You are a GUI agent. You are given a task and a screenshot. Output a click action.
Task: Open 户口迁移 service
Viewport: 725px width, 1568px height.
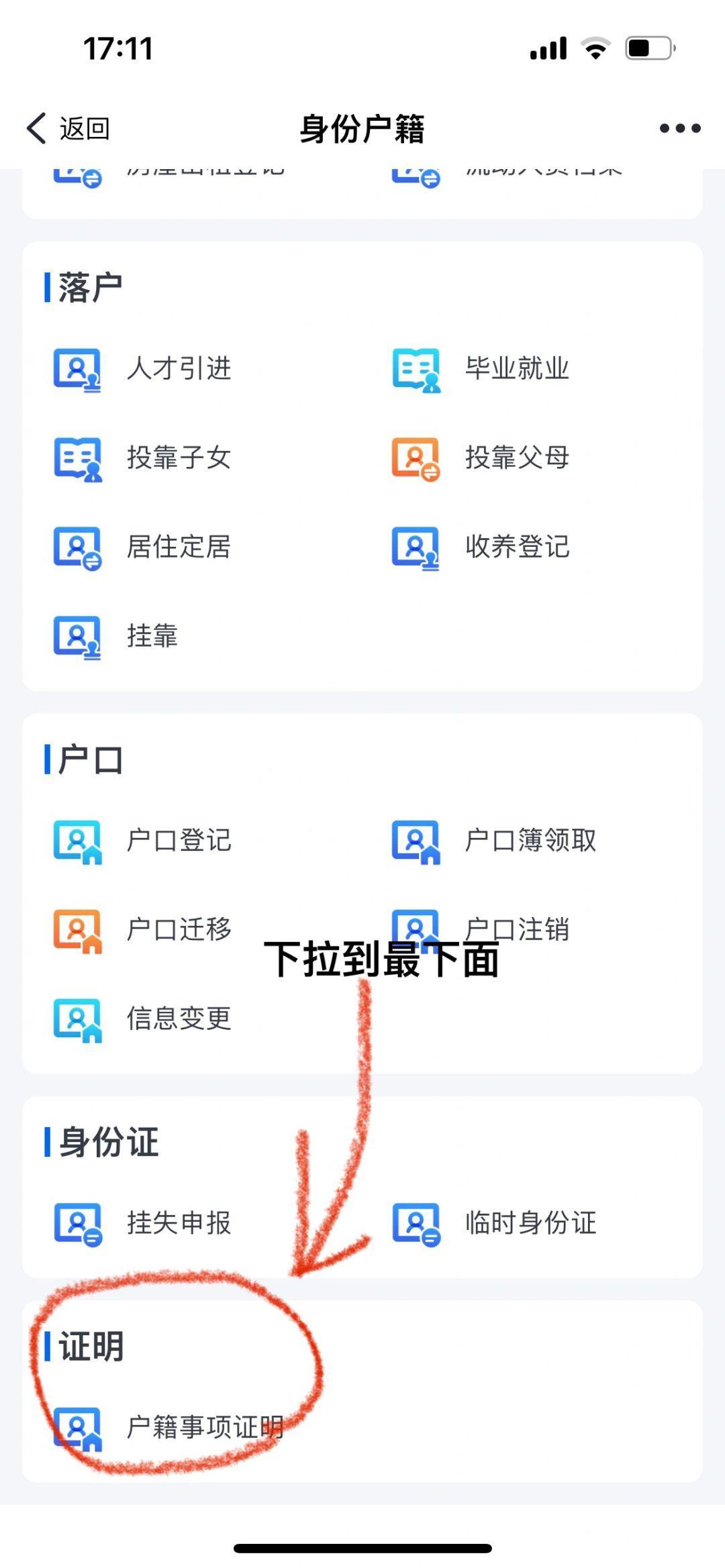point(143,931)
